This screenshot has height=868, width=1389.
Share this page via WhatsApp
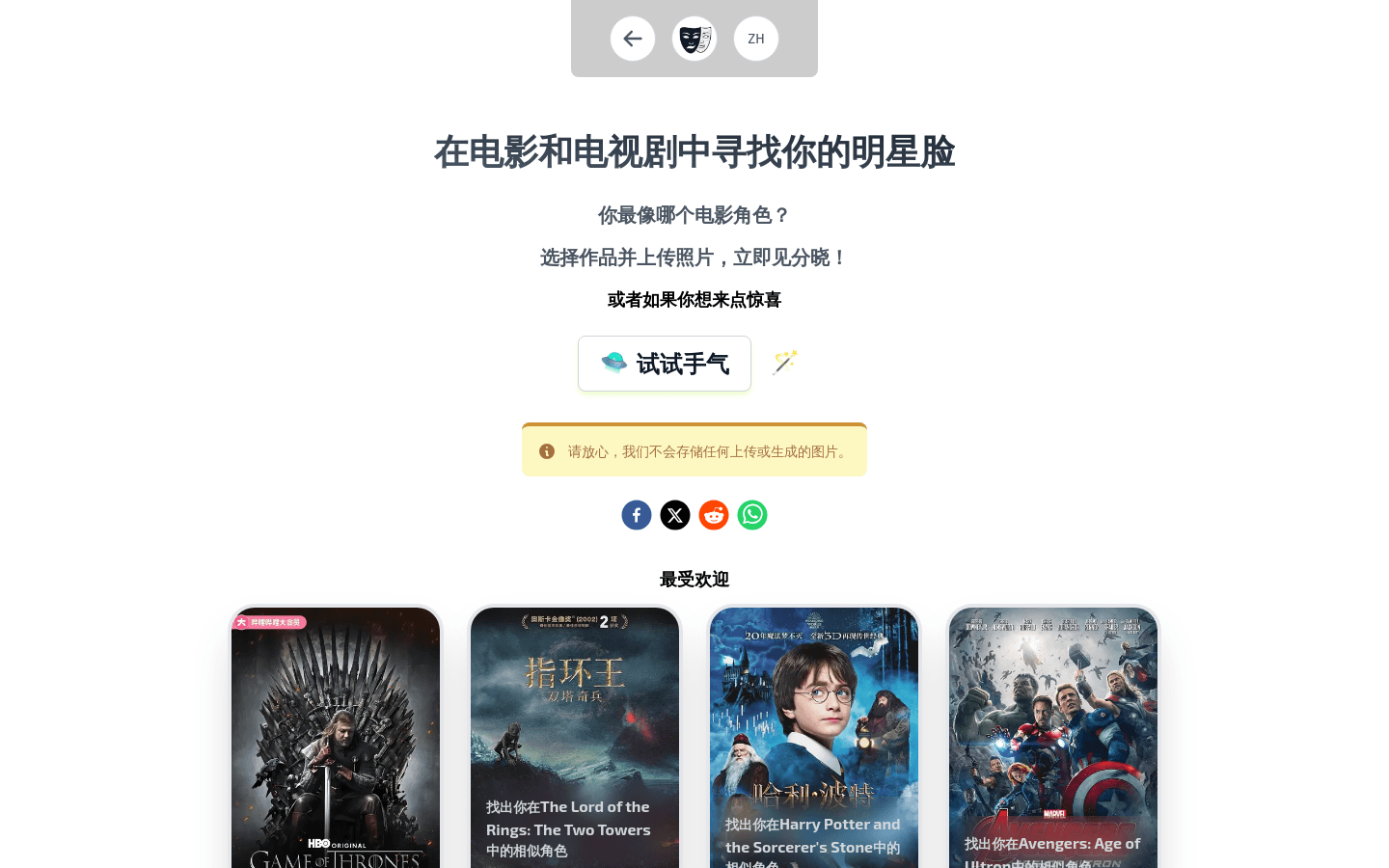click(752, 515)
